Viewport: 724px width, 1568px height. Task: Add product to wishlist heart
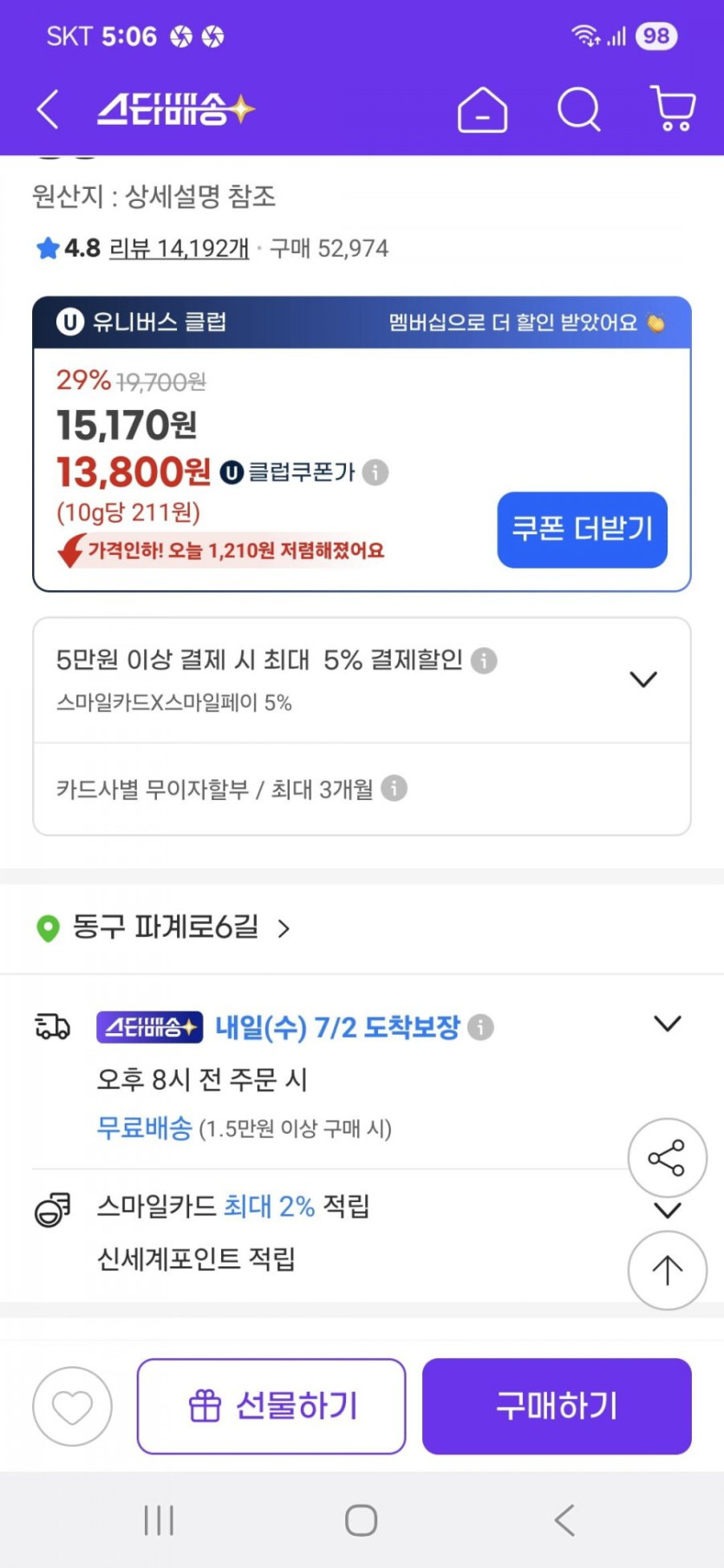tap(72, 1406)
